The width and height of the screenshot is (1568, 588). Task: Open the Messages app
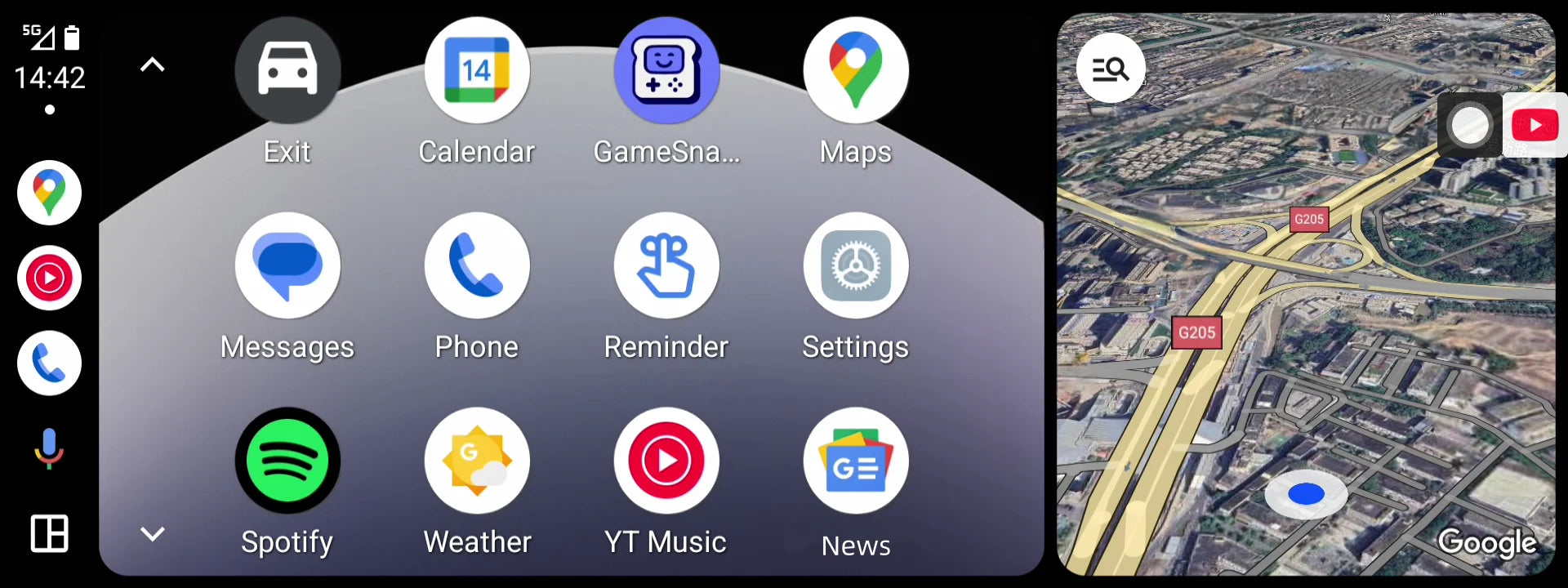(287, 265)
